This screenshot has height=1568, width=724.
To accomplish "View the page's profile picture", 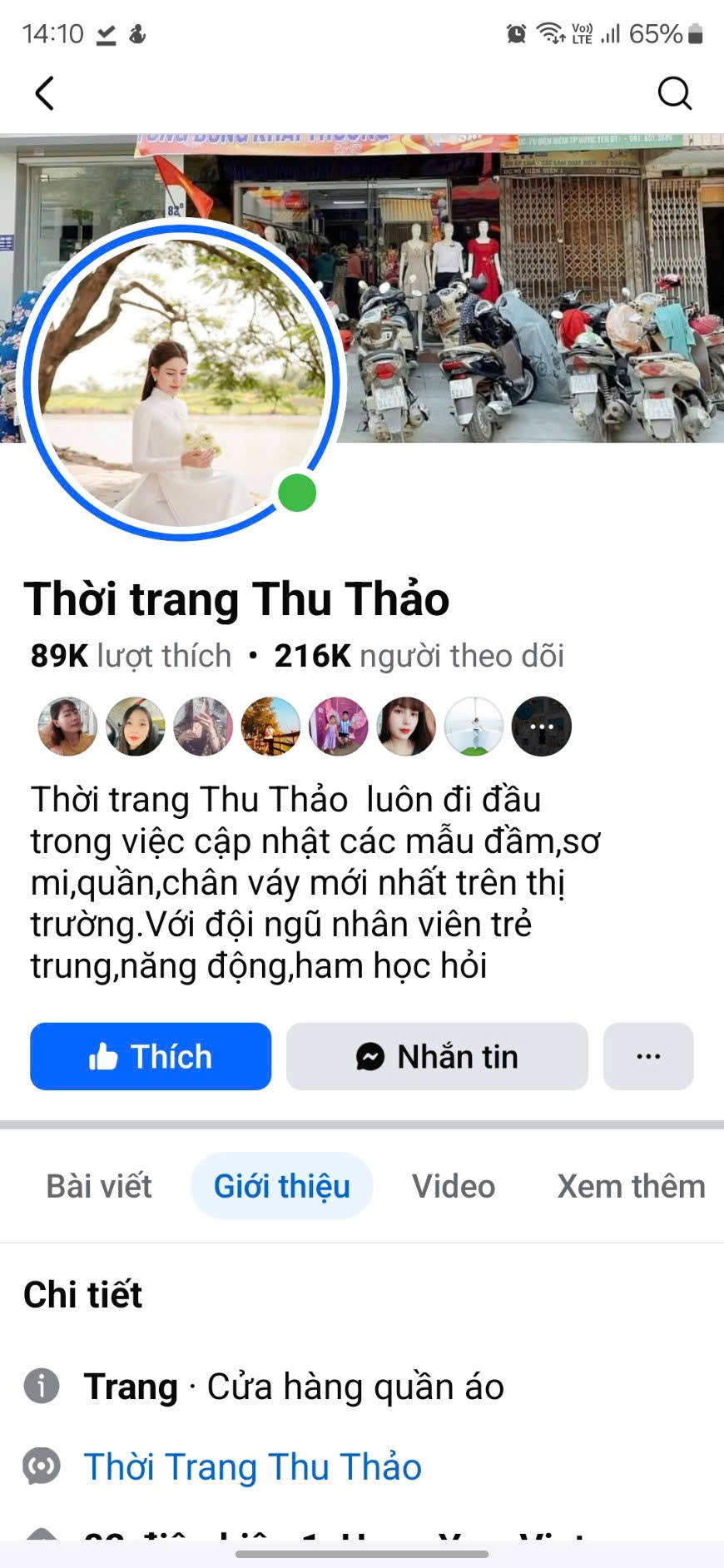I will pos(180,380).
